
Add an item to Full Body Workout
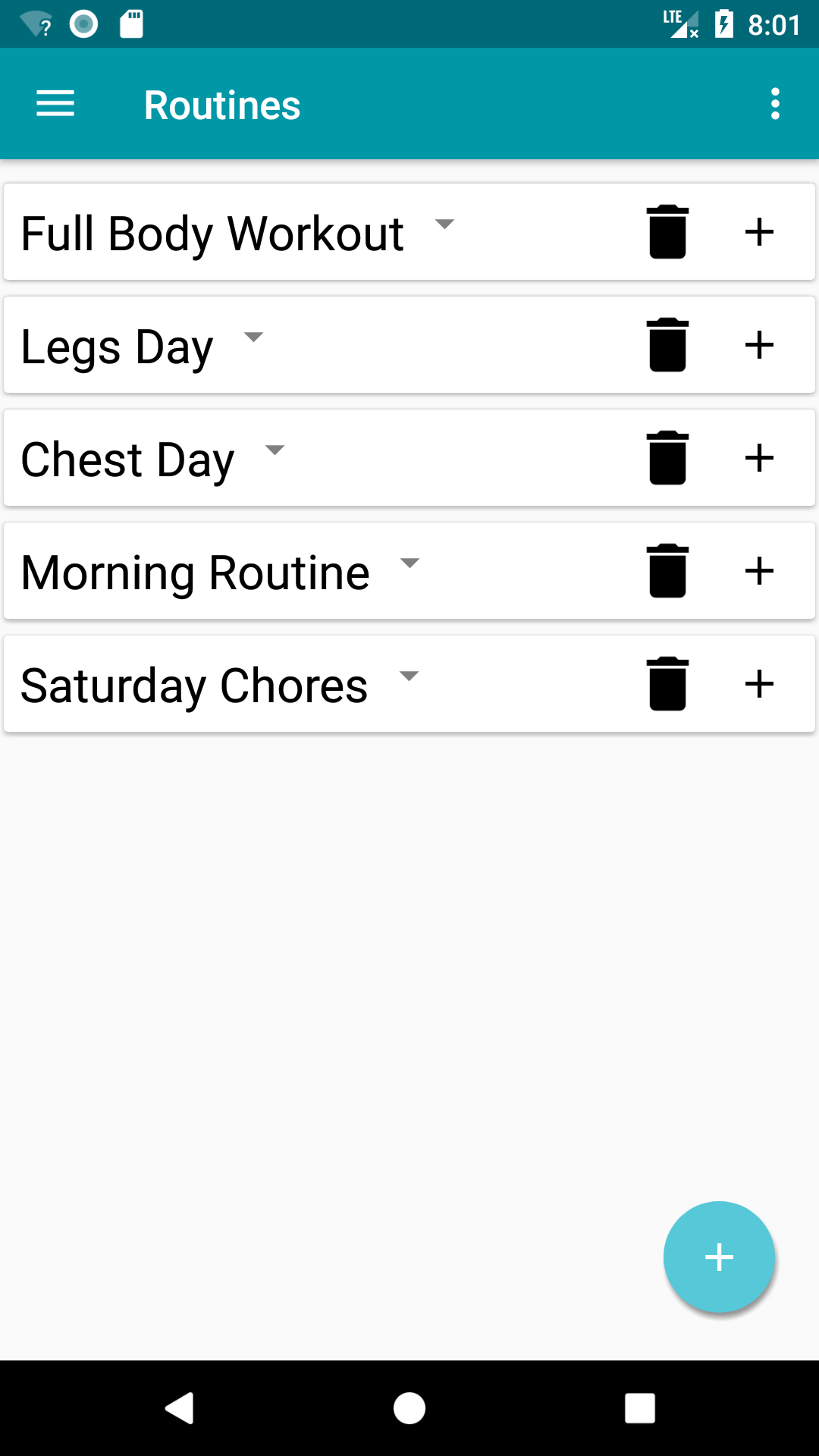pyautogui.click(x=759, y=232)
